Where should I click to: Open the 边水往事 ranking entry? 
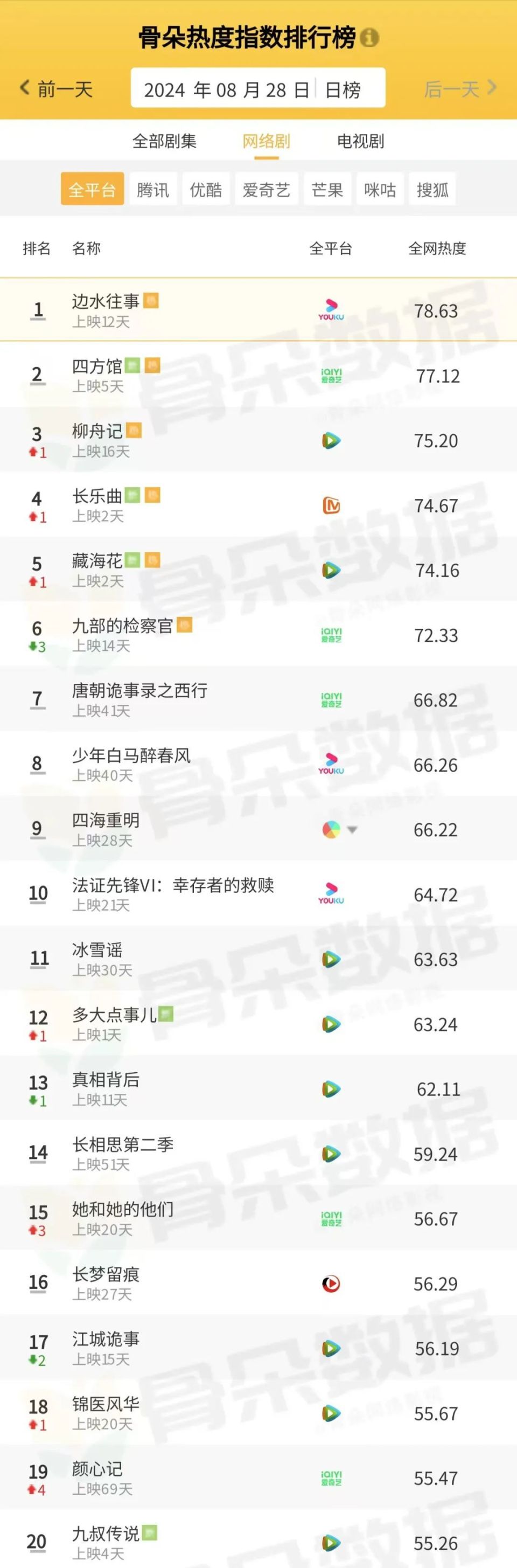point(258,310)
